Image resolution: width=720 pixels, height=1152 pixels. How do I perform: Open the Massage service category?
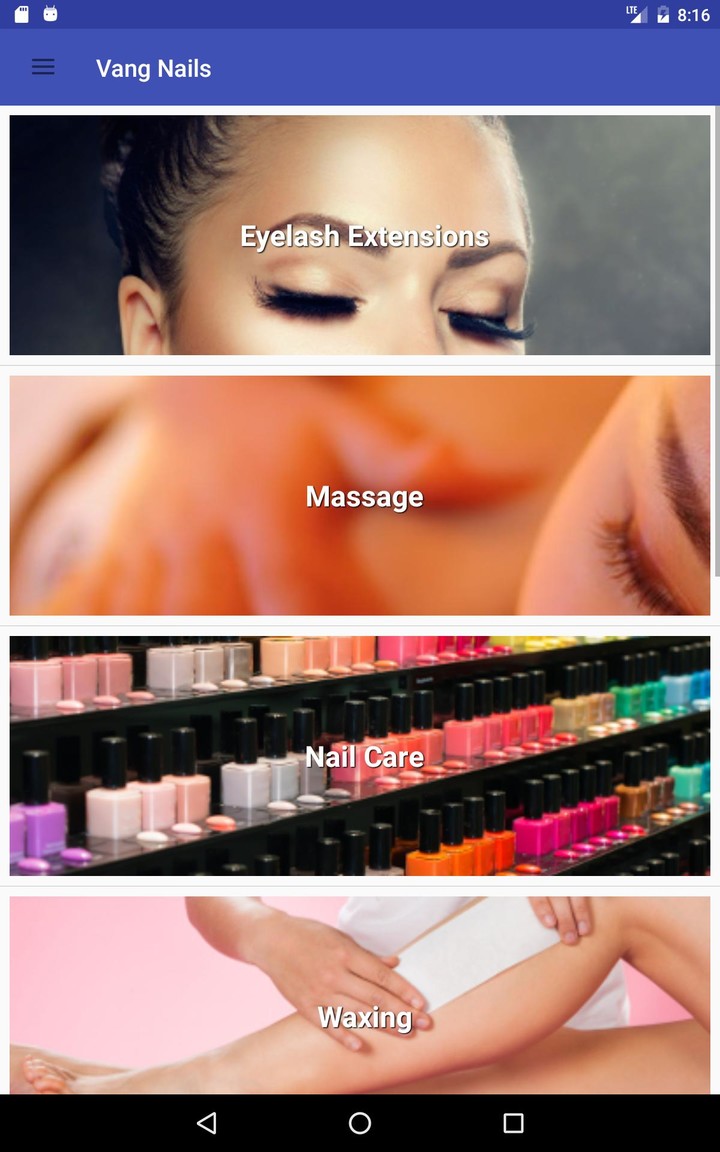(359, 495)
